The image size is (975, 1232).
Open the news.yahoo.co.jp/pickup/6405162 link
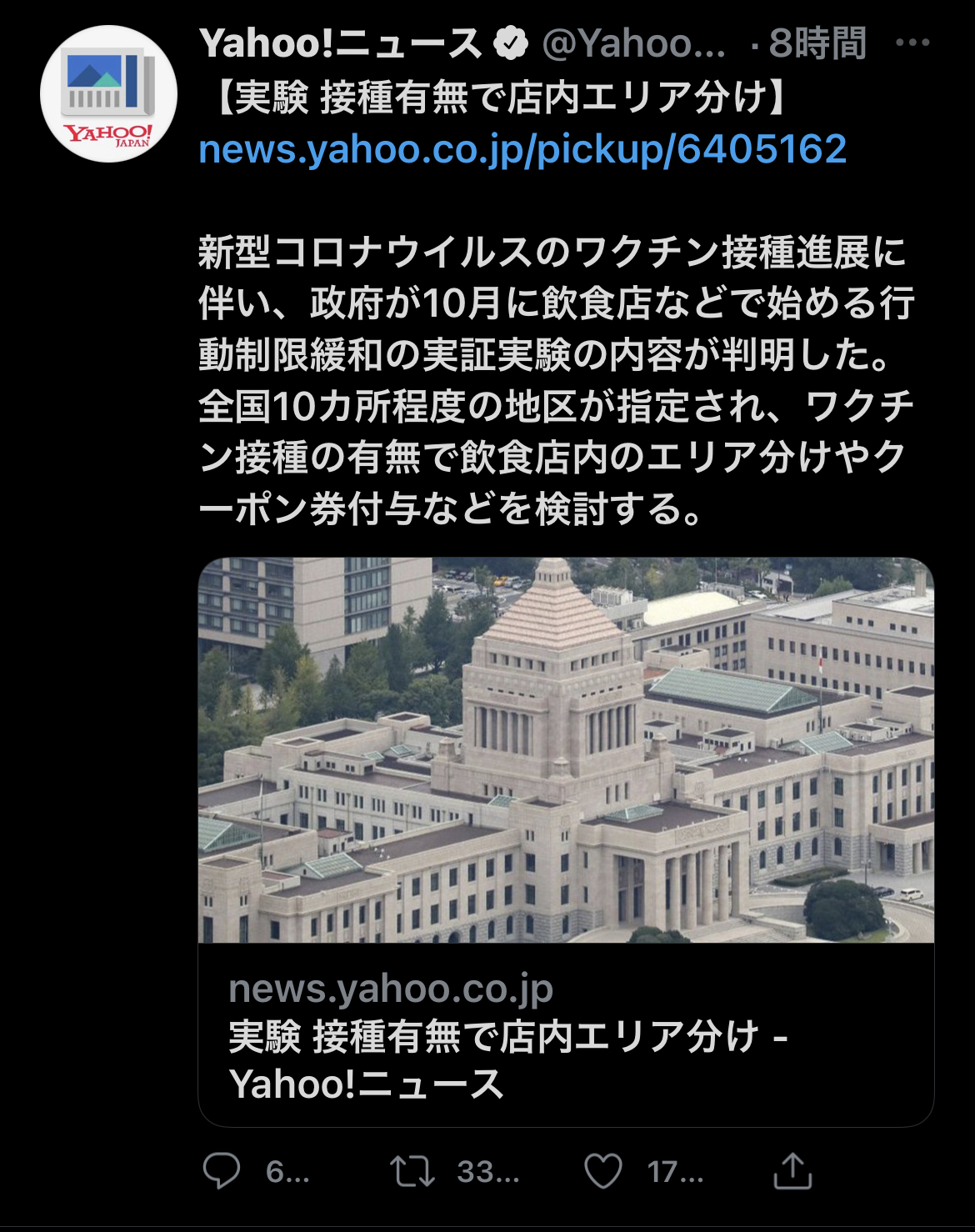tap(522, 150)
